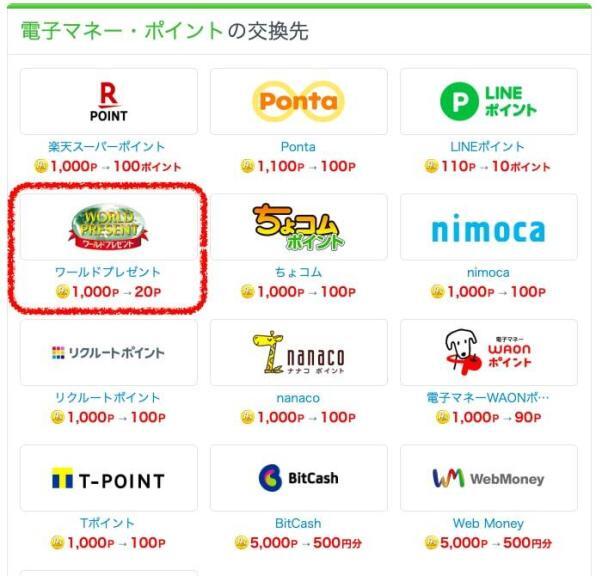The height and width of the screenshot is (576, 602).
Task: Choose リクルートポイント exchange card
Action: click(x=108, y=354)
